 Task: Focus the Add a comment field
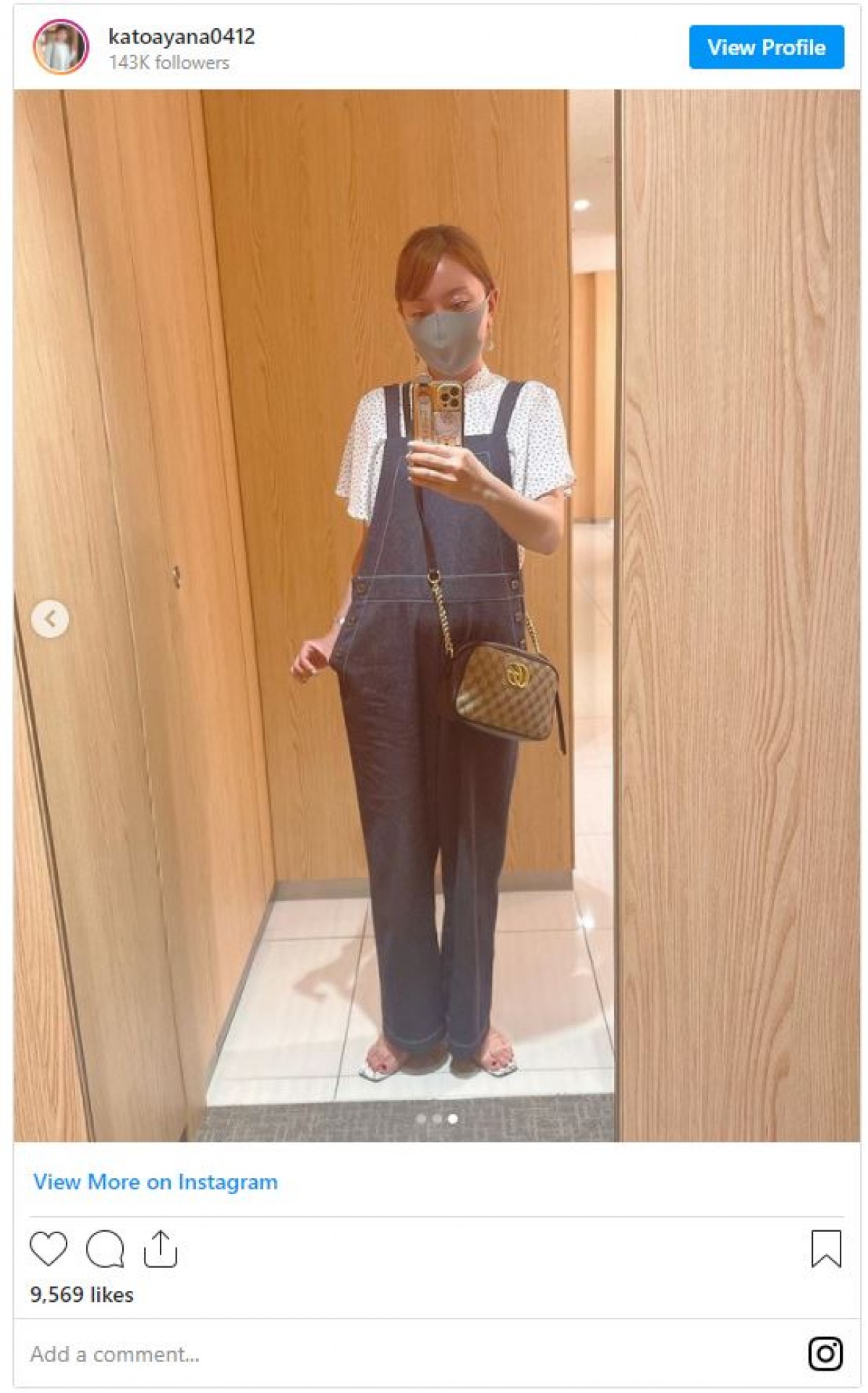(289, 1354)
